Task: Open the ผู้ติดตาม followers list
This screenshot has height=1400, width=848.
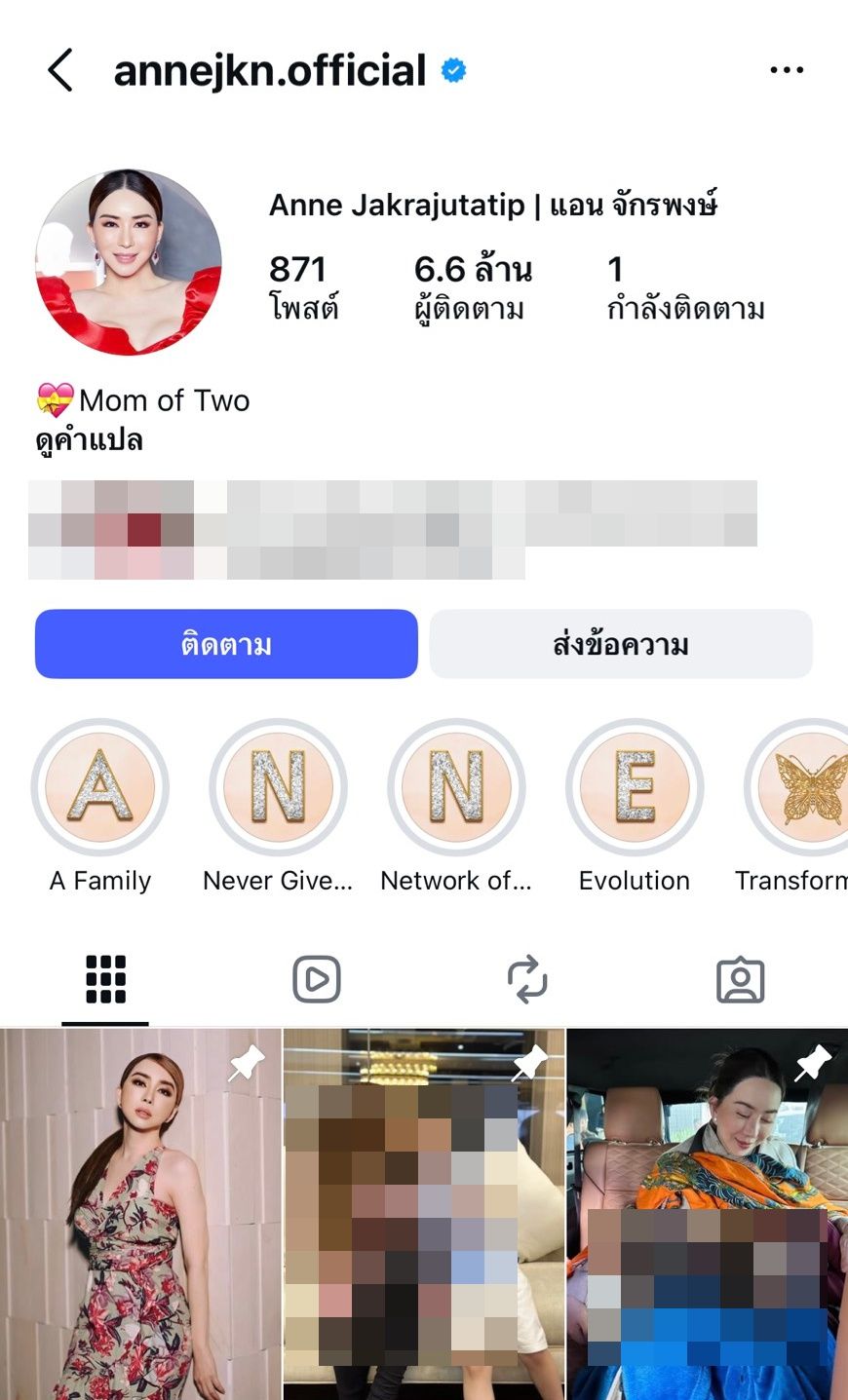Action: (x=472, y=287)
